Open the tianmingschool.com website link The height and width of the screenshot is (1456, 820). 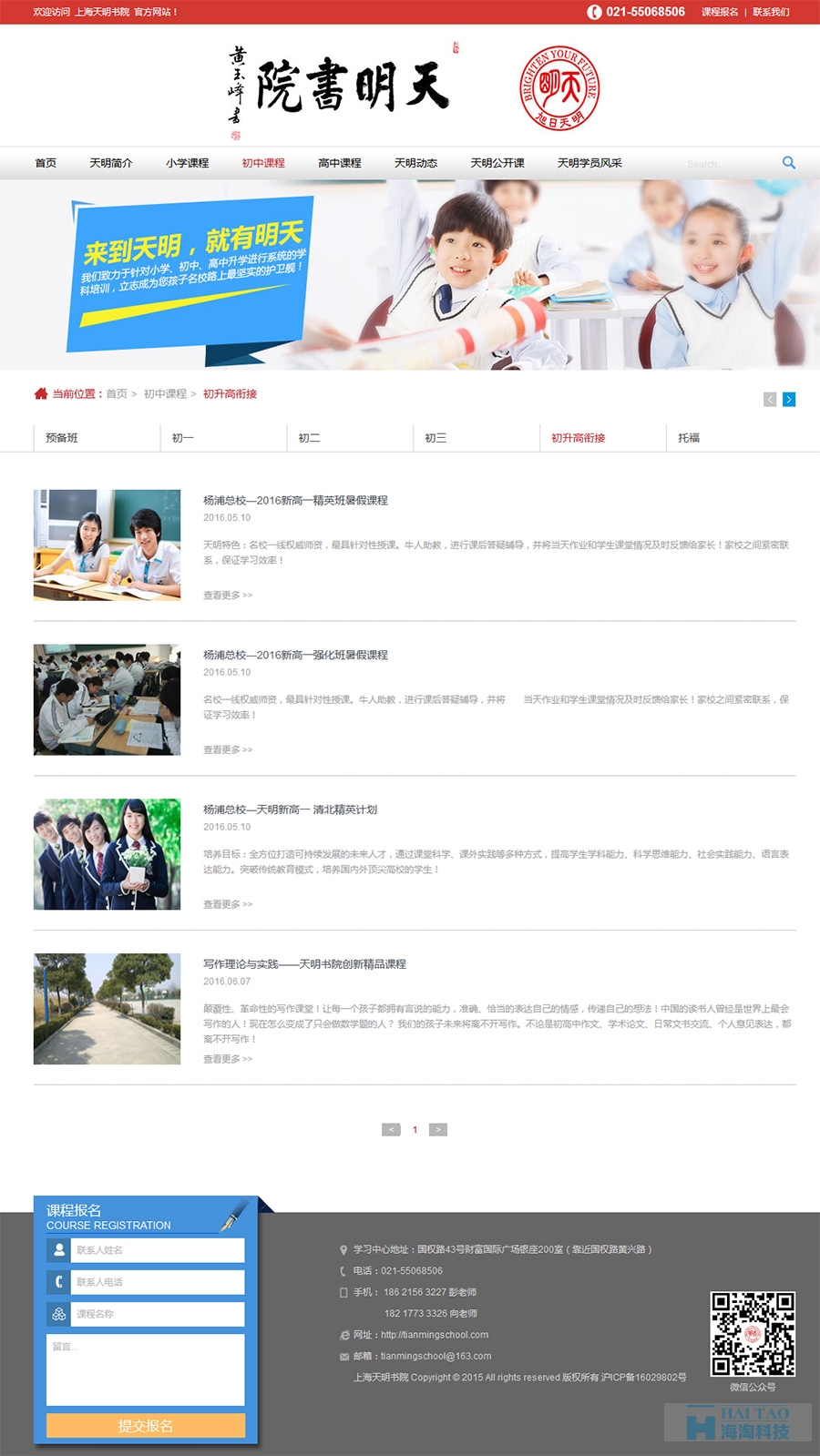coord(435,1335)
